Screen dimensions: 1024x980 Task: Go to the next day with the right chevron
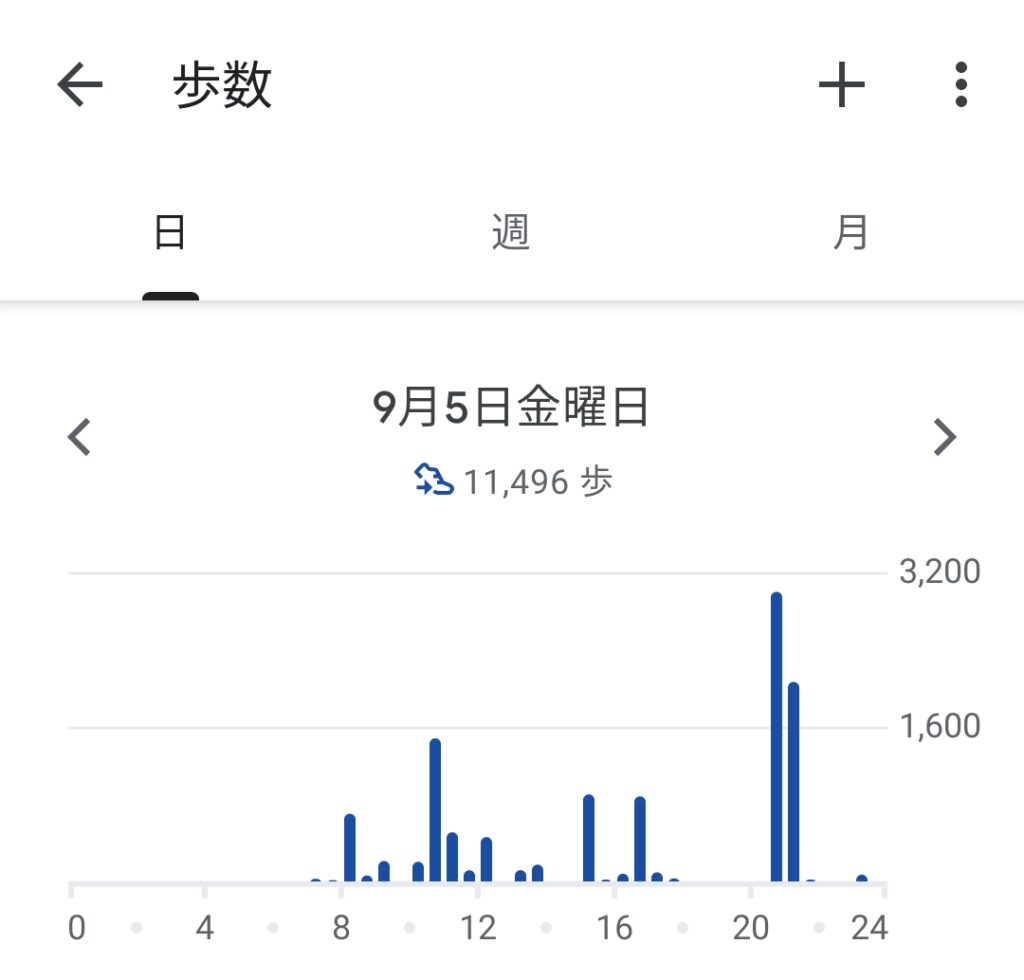coord(944,438)
